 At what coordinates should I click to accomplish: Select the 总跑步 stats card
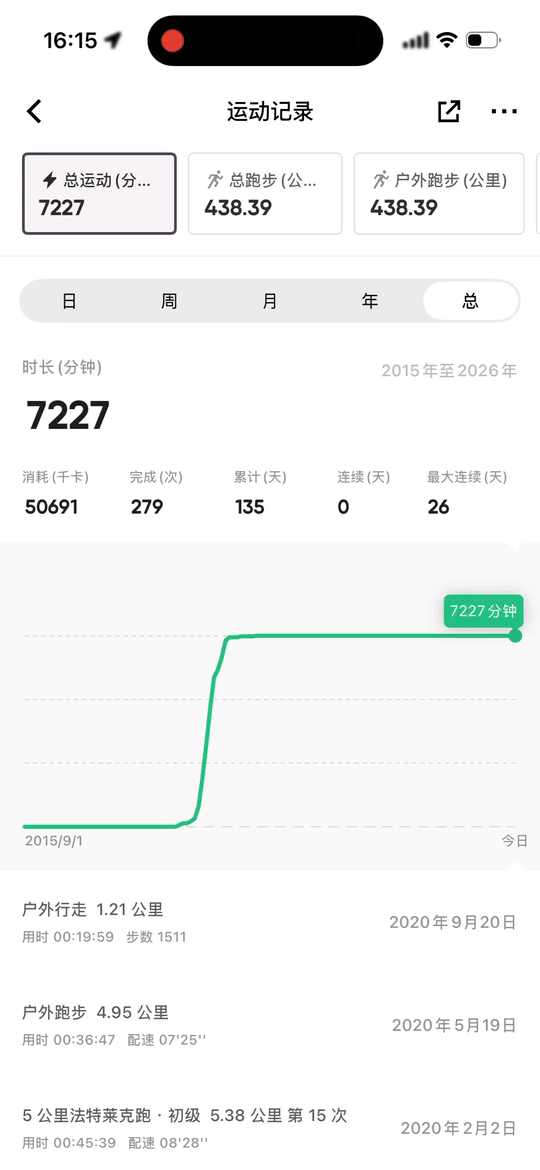coord(265,194)
